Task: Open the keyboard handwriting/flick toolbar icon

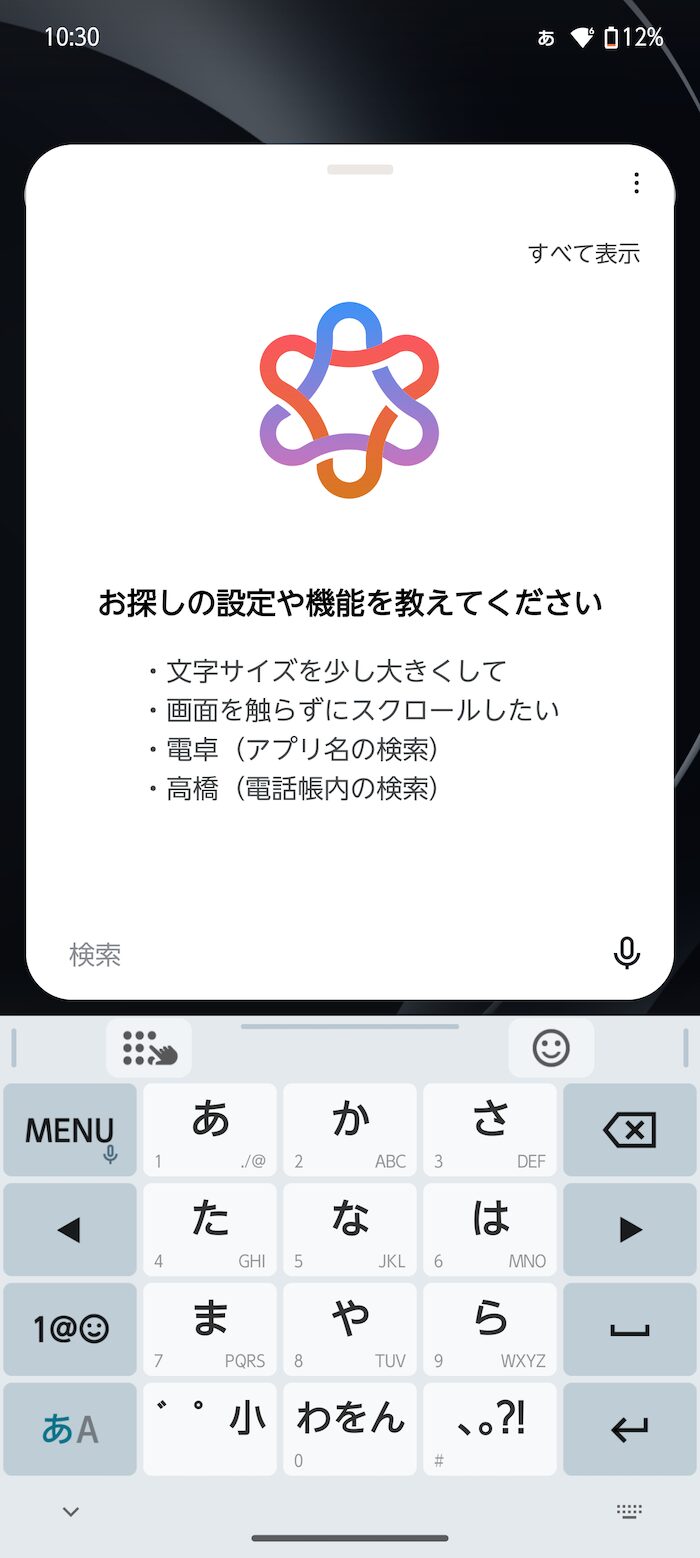Action: point(149,1048)
